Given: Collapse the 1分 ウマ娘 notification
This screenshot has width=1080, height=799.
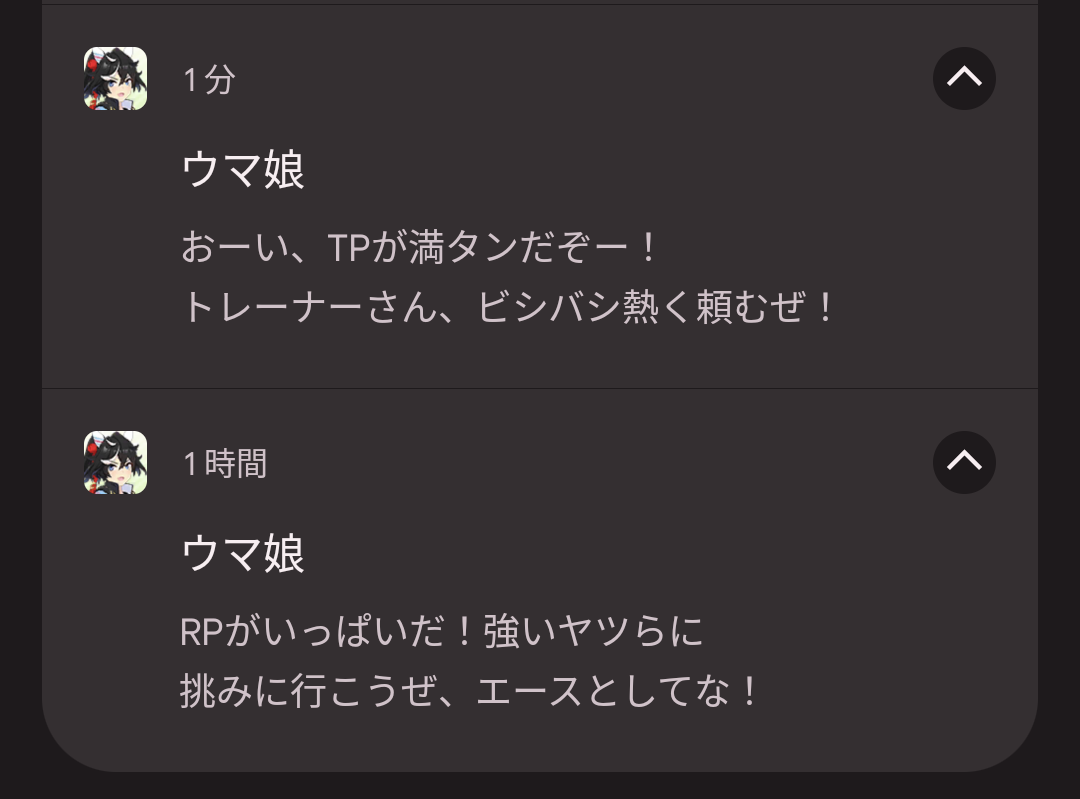Looking at the screenshot, I should (x=964, y=78).
